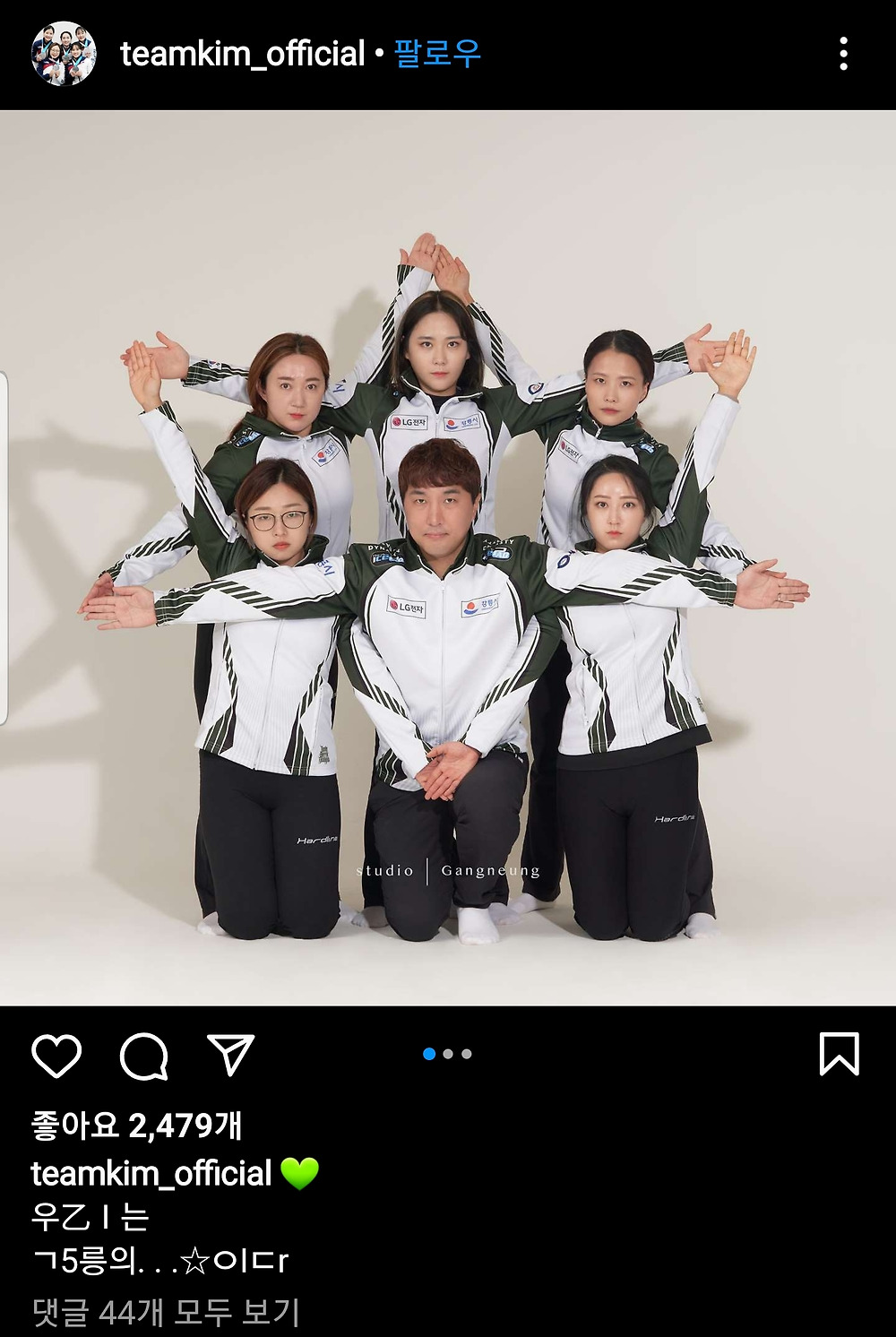Bookmark this post
This screenshot has height=1337, width=896.
(x=839, y=1054)
